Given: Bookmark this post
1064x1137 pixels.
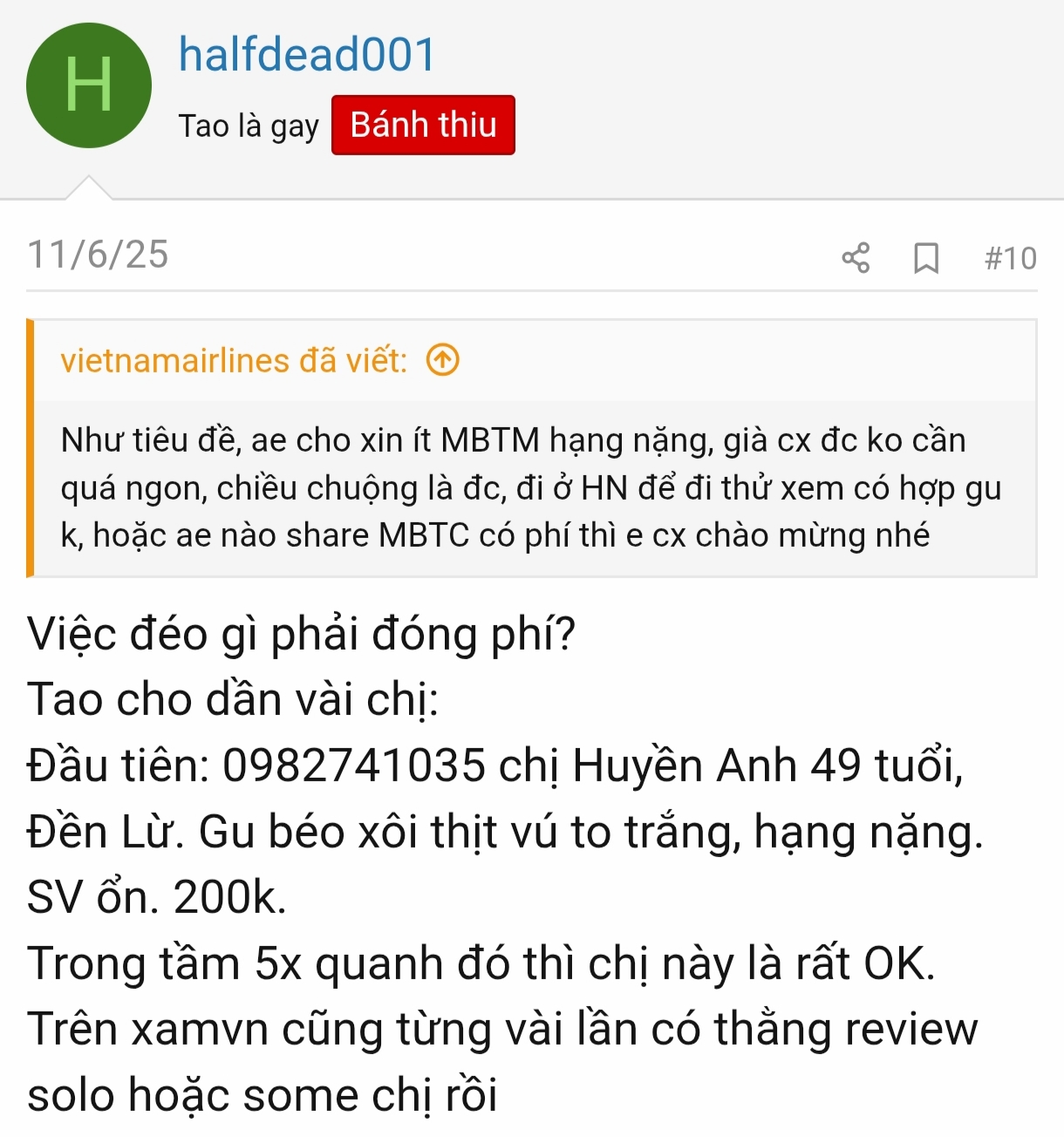Looking at the screenshot, I should tap(925, 258).
